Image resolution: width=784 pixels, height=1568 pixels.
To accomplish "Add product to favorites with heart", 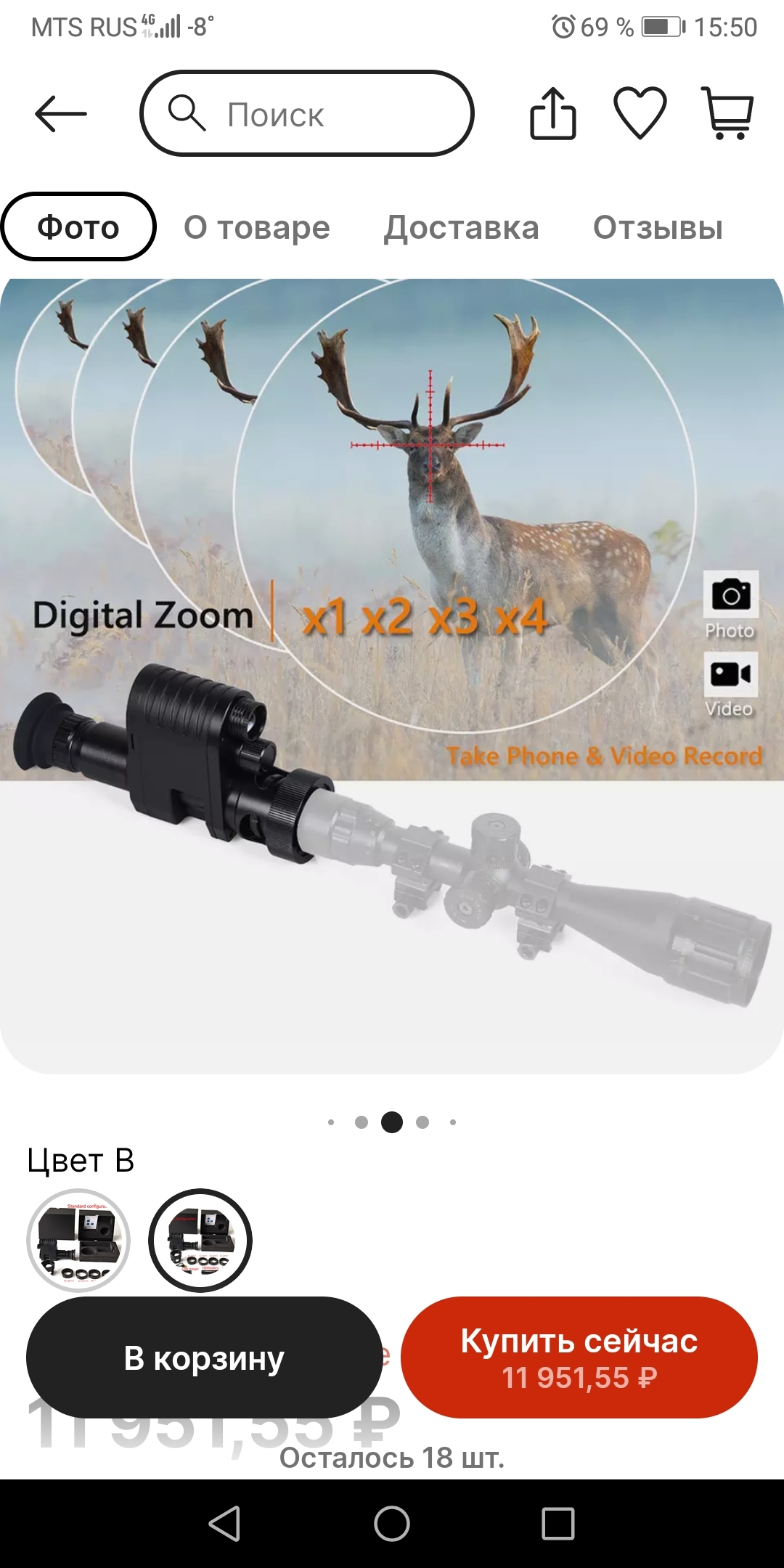I will (x=640, y=113).
